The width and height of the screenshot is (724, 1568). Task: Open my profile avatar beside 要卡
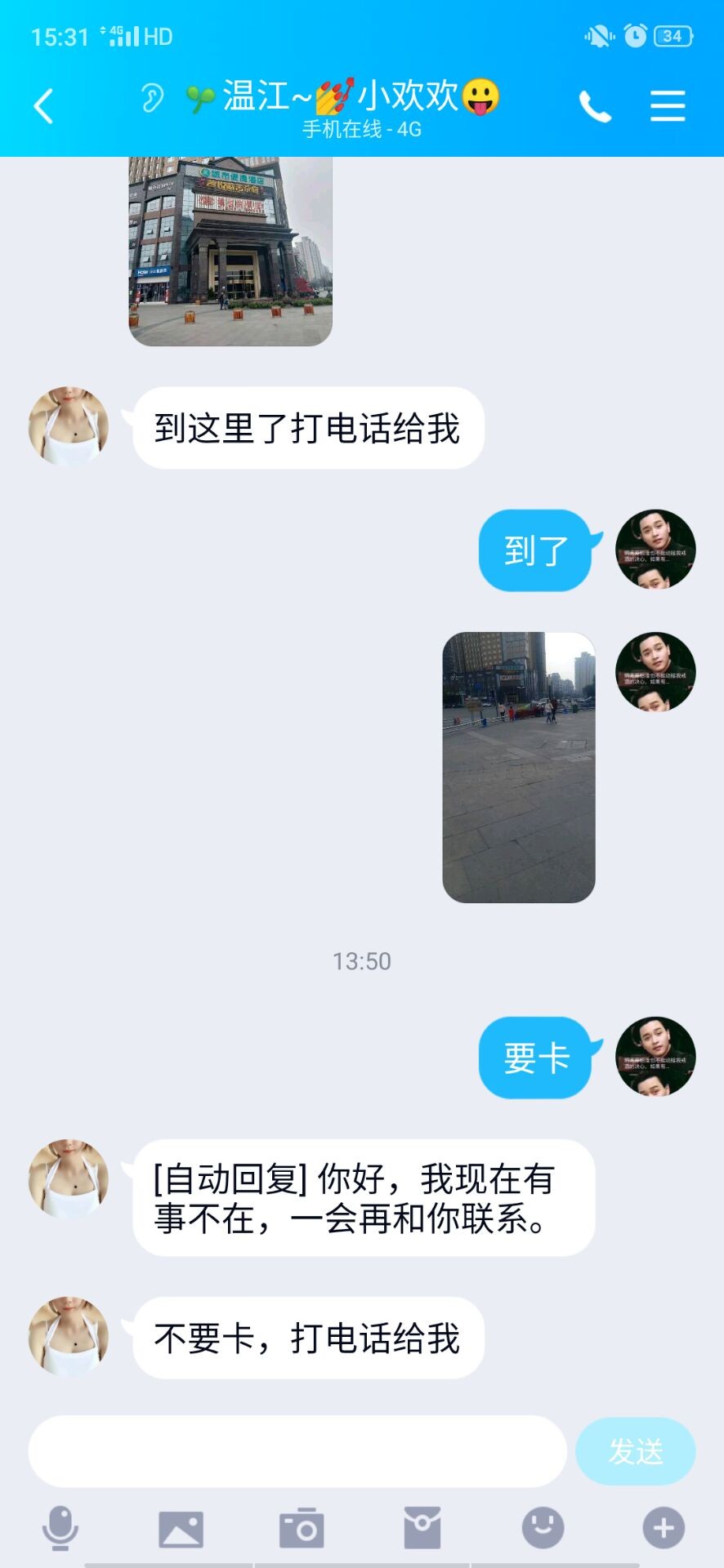pyautogui.click(x=655, y=1056)
